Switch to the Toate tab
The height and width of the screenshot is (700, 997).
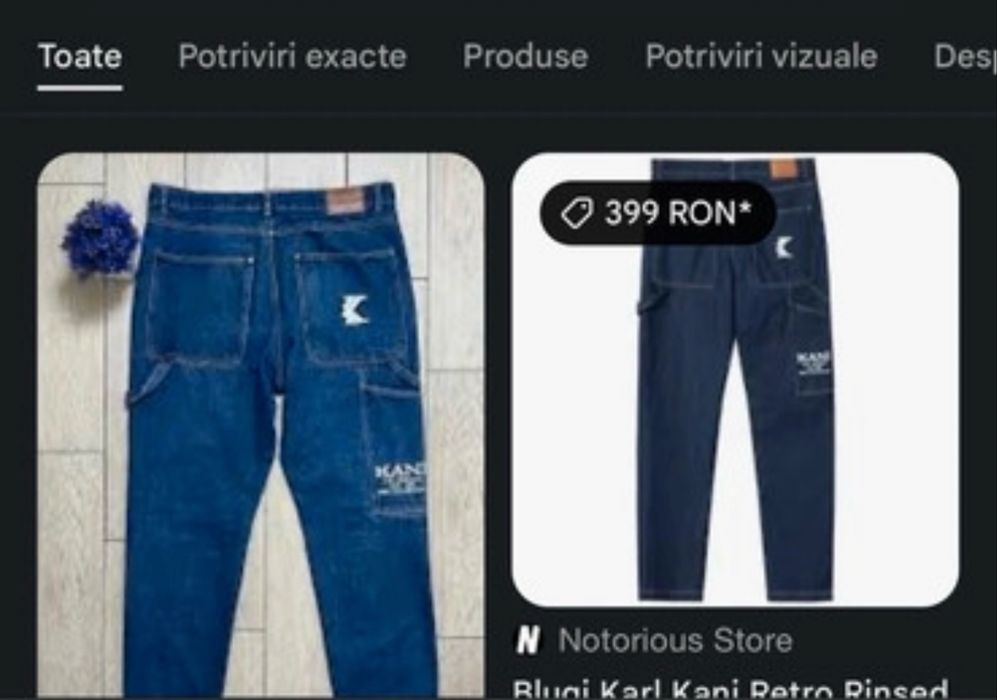80,57
